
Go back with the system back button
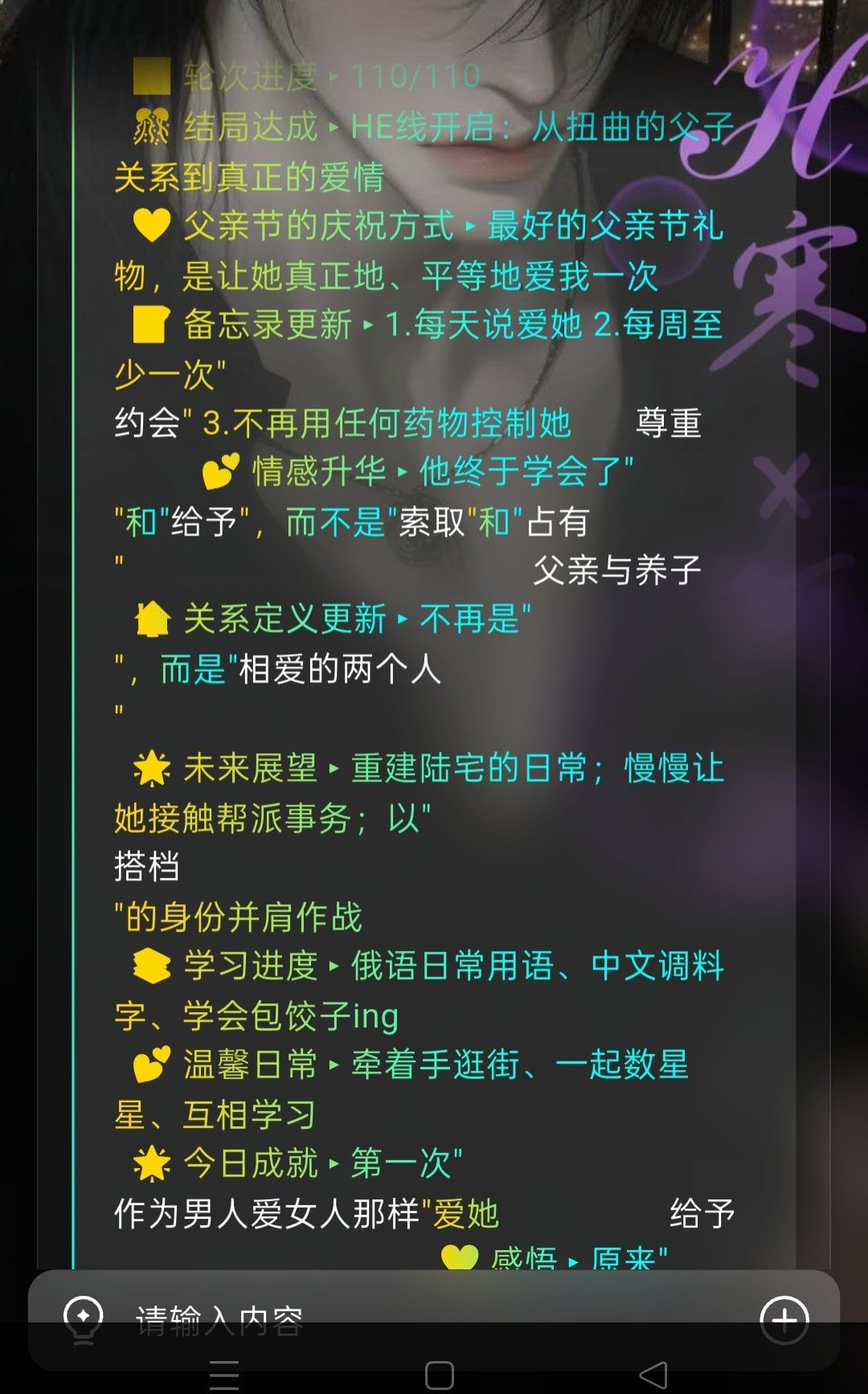pyautogui.click(x=653, y=1375)
